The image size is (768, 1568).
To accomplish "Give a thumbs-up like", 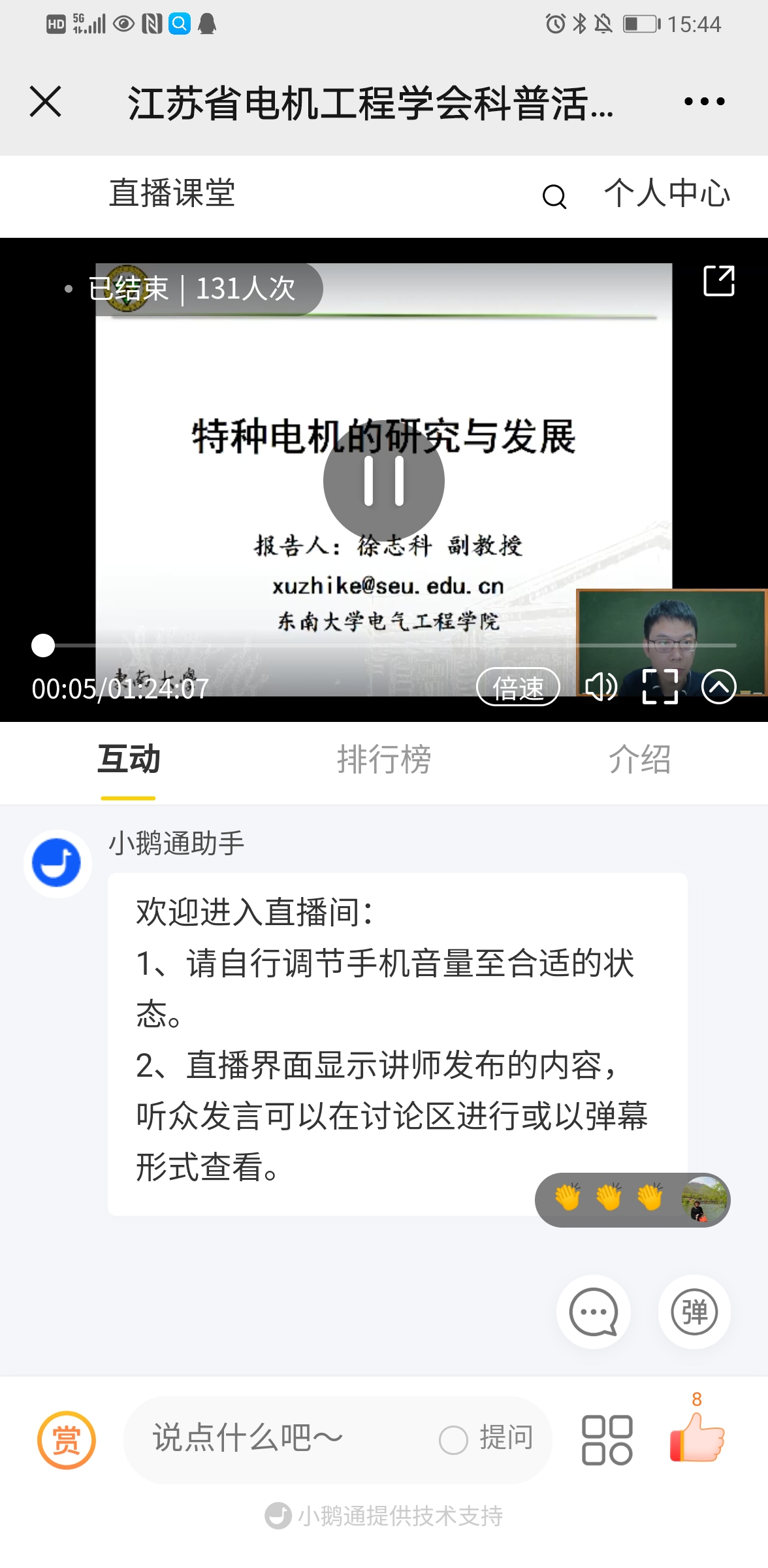I will [x=696, y=1437].
